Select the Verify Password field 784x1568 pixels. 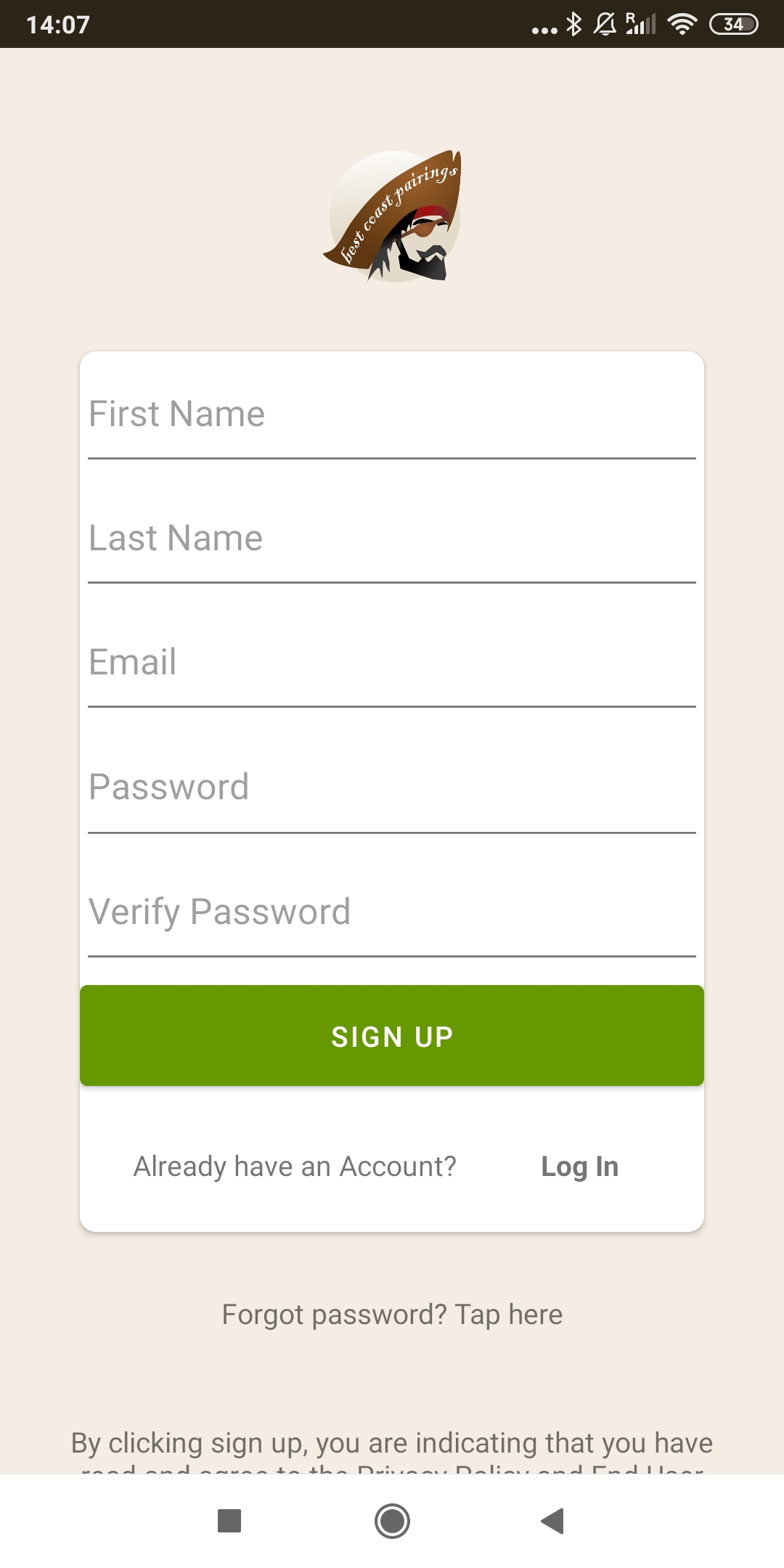(x=392, y=912)
